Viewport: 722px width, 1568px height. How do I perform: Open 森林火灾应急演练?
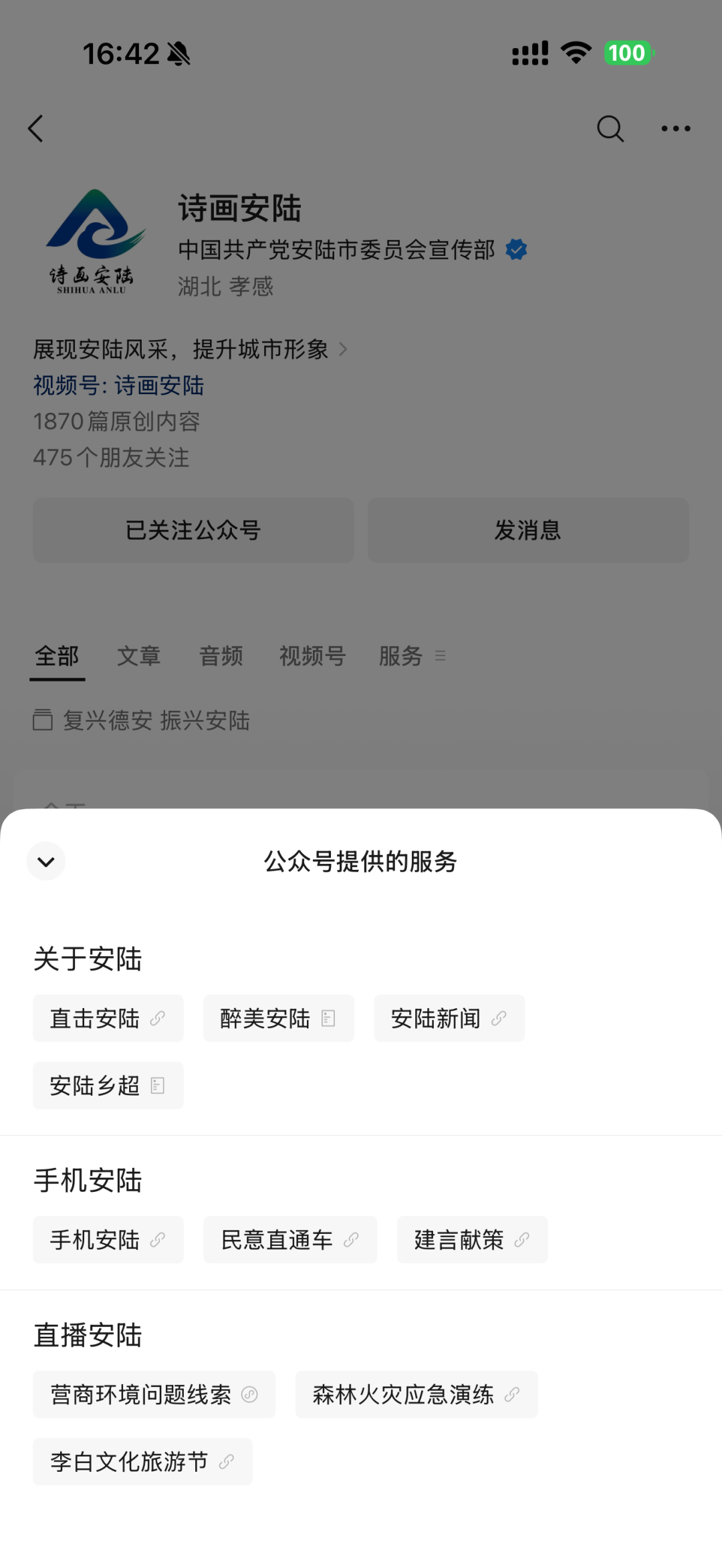pyautogui.click(x=416, y=1394)
